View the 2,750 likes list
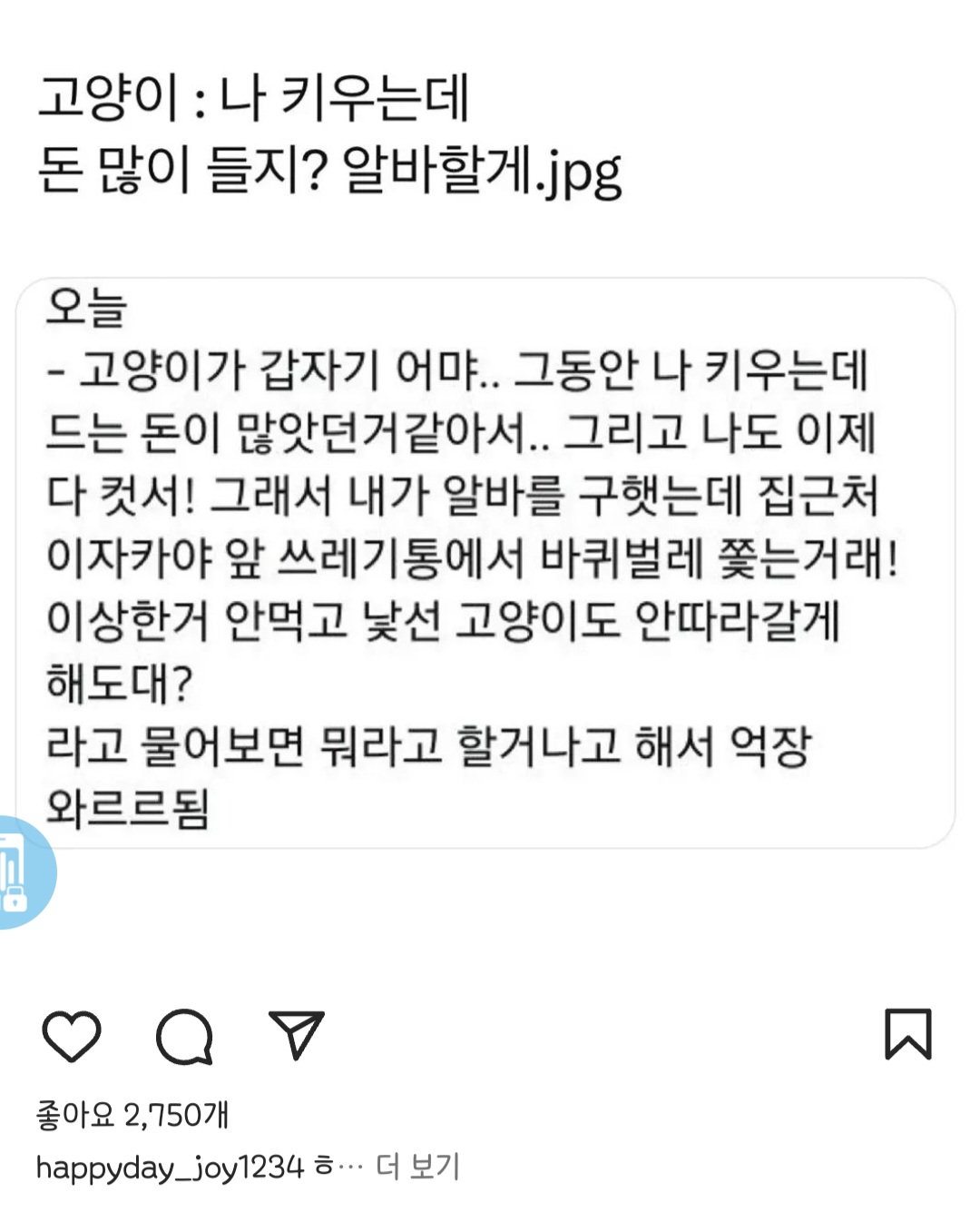Image resolution: width=980 pixels, height=1212 pixels. pos(132,1114)
